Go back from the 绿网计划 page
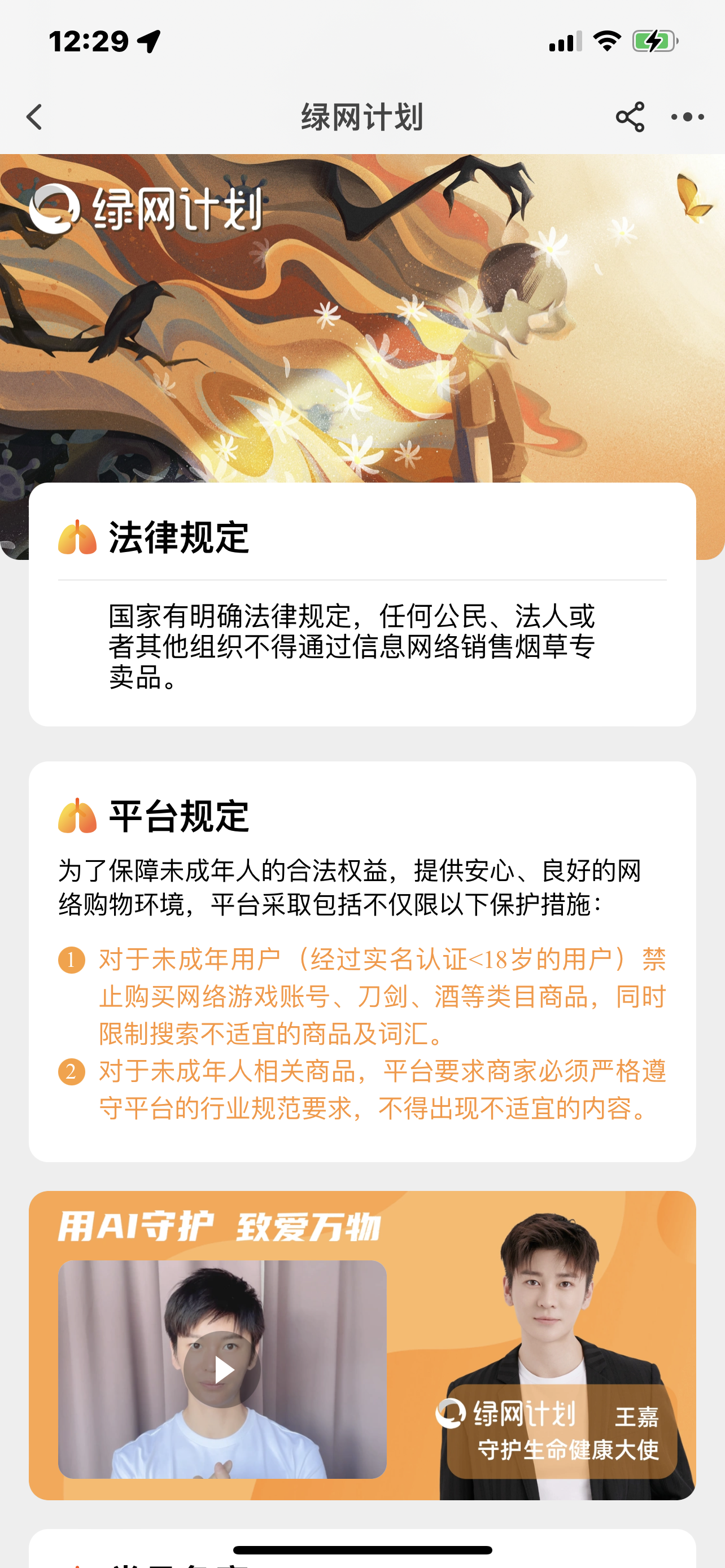Screen dimensions: 725x1568 click(34, 116)
